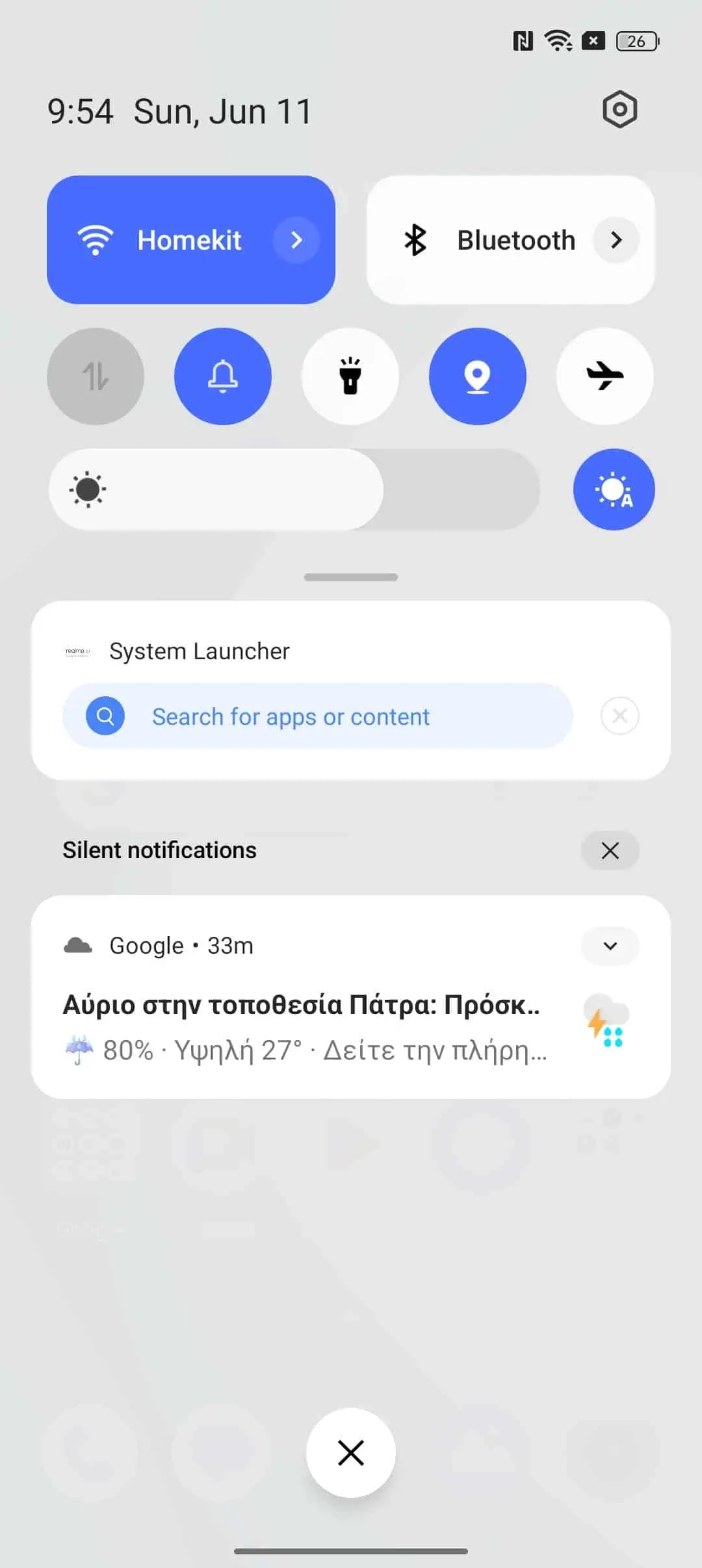Search for apps or content

pos(317,716)
